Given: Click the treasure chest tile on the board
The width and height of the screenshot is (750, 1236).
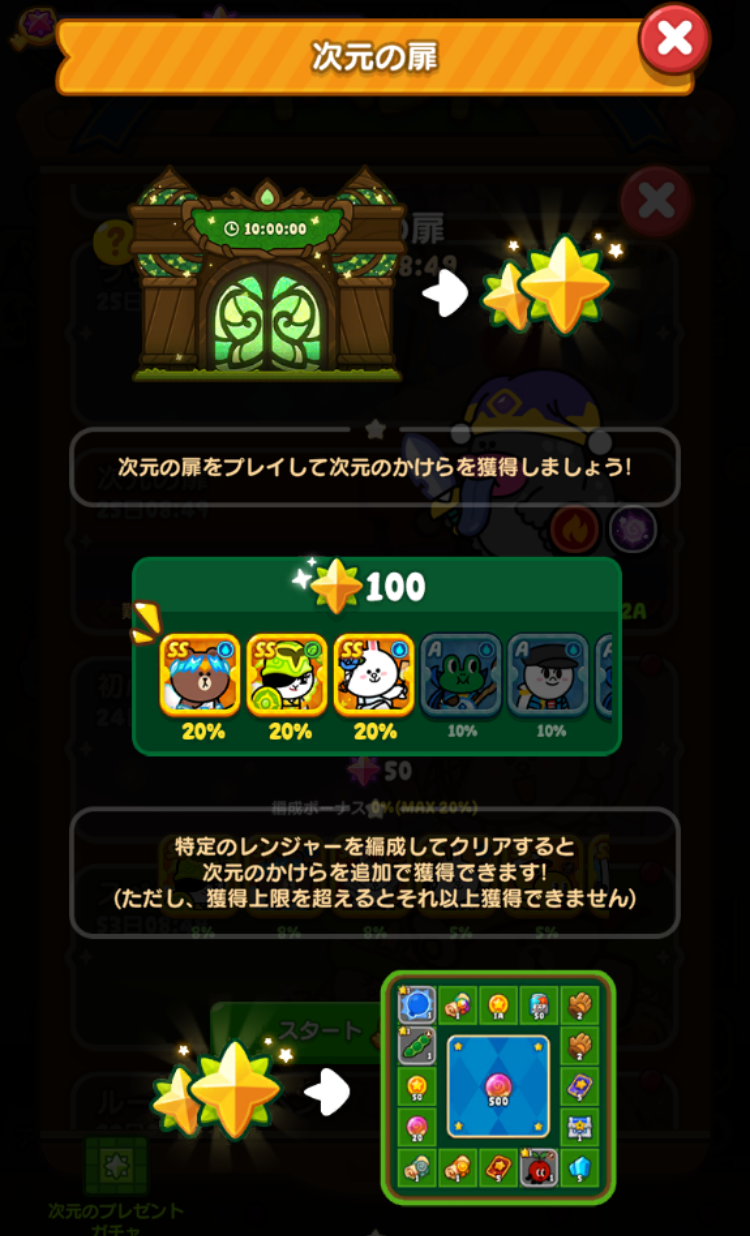Looking at the screenshot, I should 579,1127.
